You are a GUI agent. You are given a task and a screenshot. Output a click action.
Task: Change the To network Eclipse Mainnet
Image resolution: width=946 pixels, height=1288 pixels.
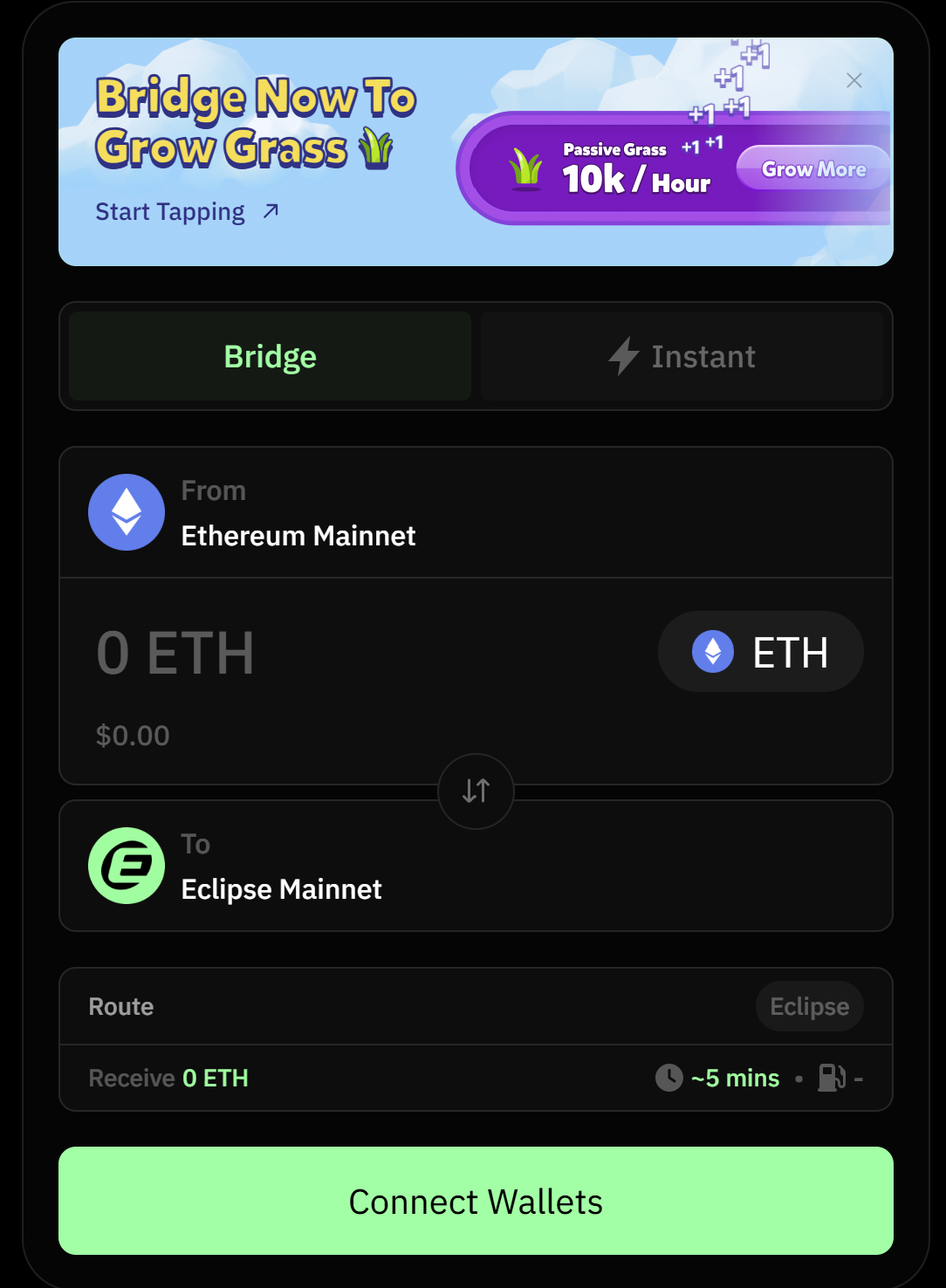click(x=279, y=867)
